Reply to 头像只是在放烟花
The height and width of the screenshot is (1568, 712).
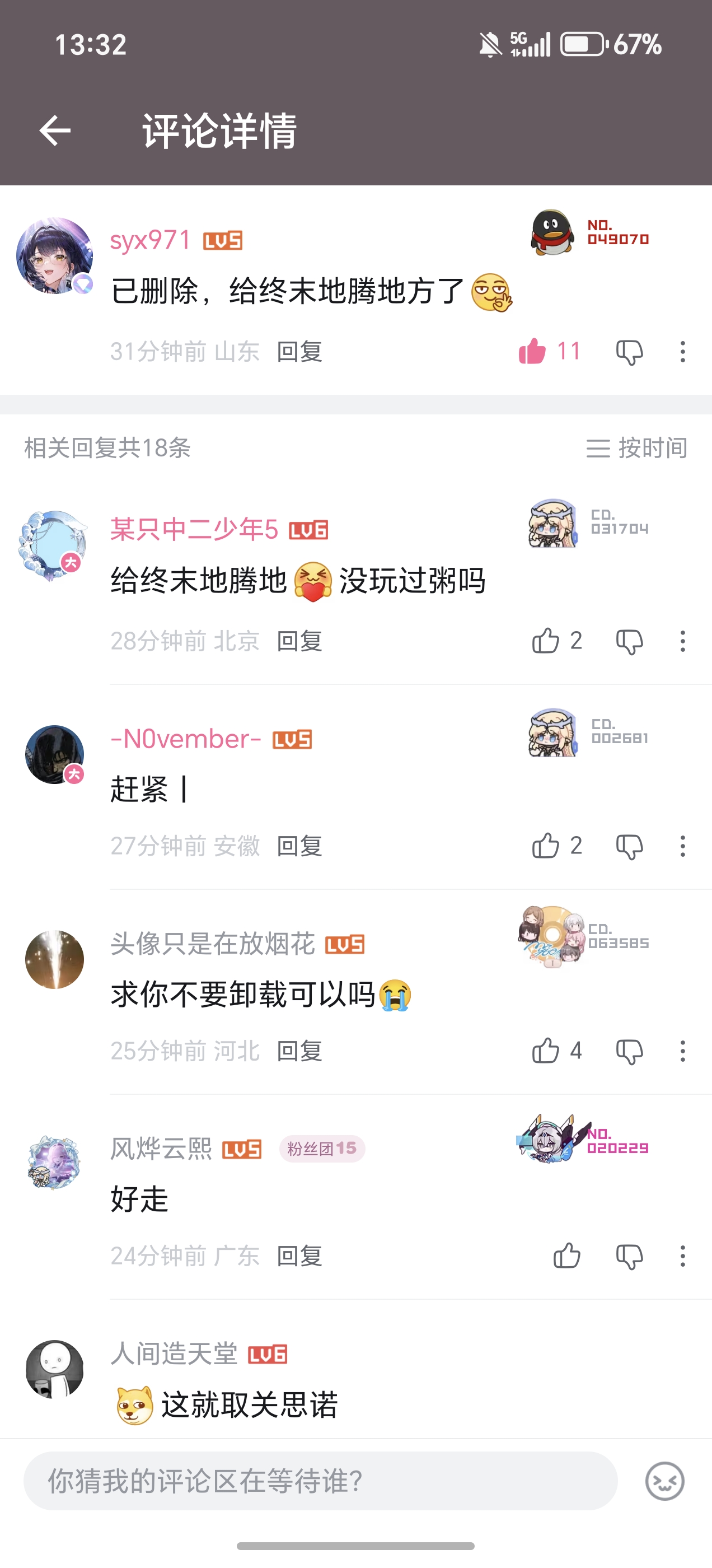299,1051
